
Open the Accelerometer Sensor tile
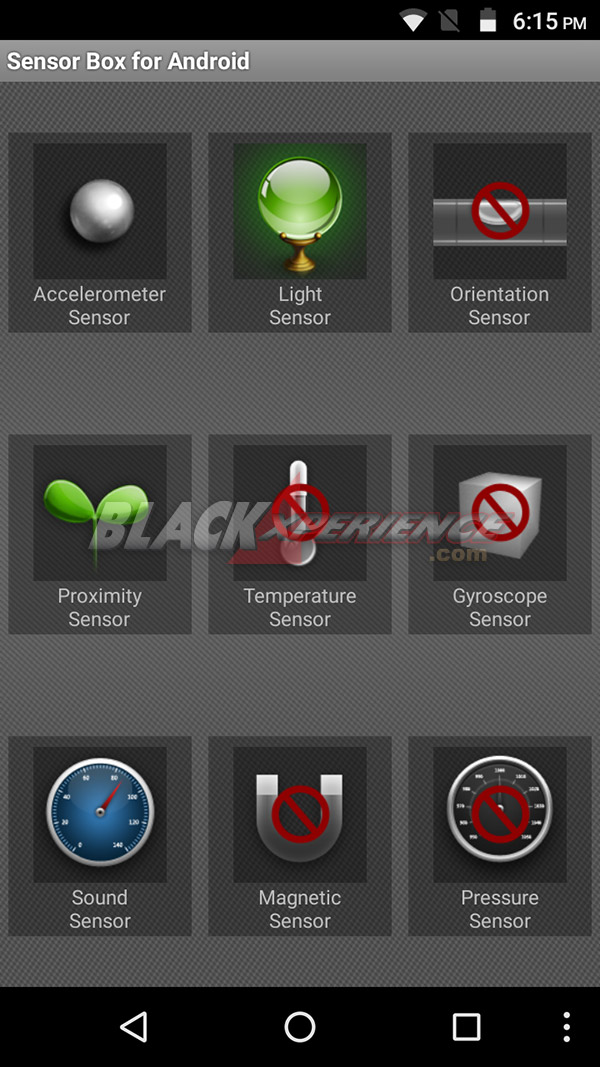[x=100, y=232]
